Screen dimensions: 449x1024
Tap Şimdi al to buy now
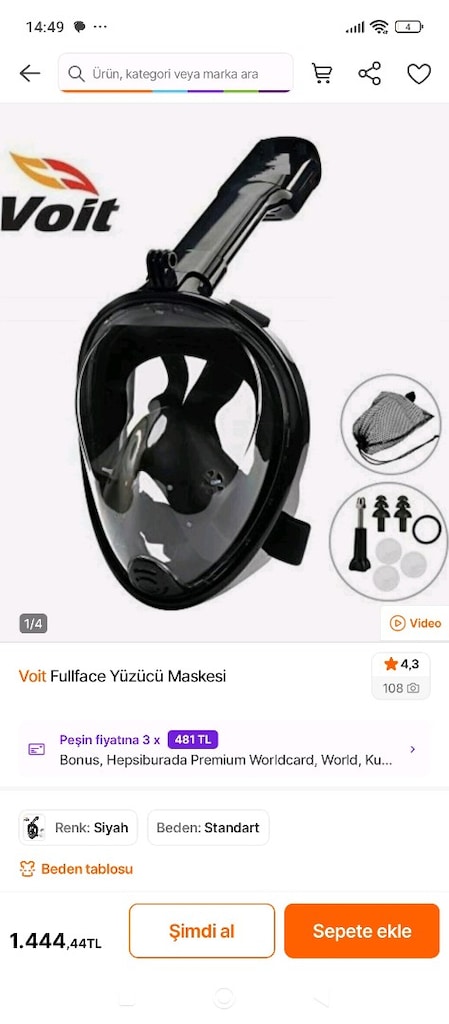(202, 931)
